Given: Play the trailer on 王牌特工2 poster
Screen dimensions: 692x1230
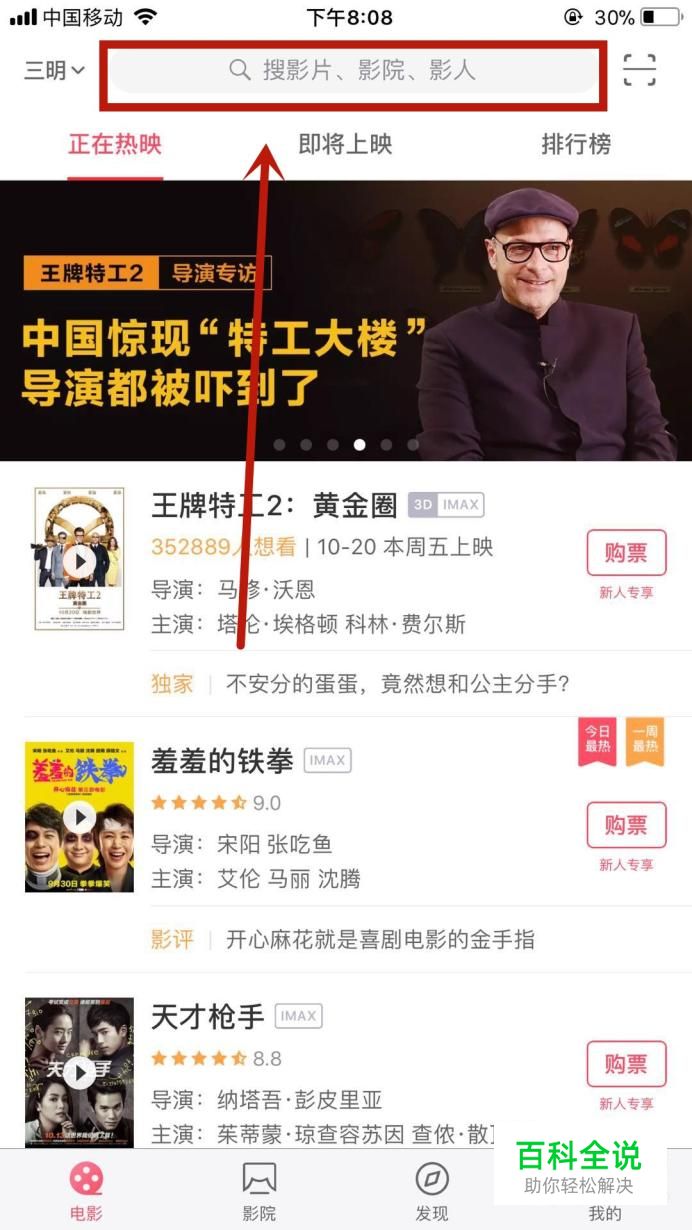Looking at the screenshot, I should pos(79,561).
